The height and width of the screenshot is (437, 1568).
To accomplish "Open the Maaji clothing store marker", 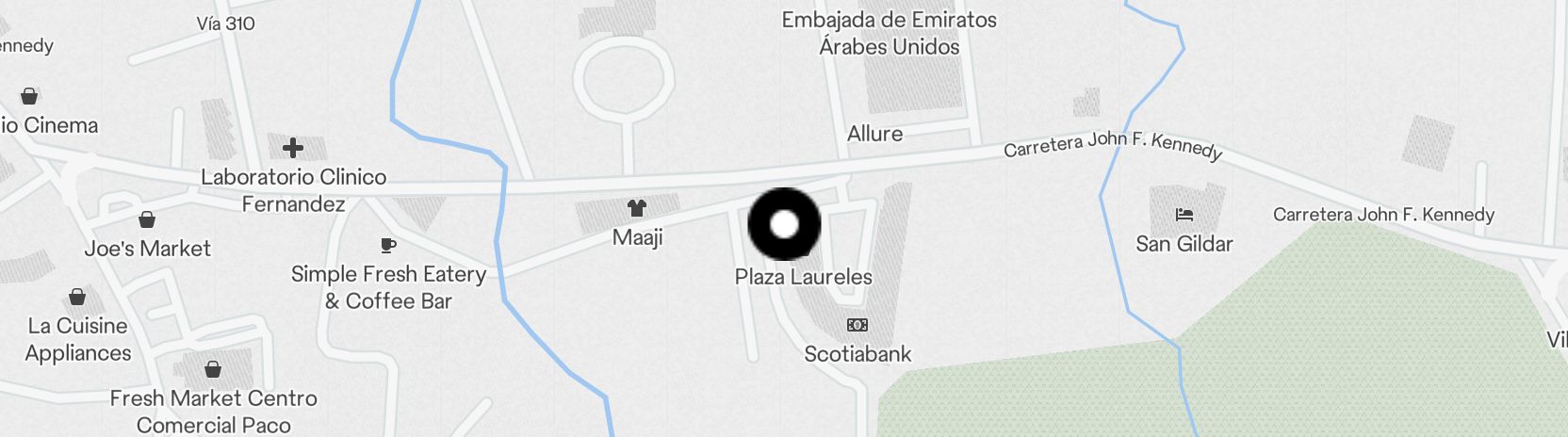I will click(637, 208).
